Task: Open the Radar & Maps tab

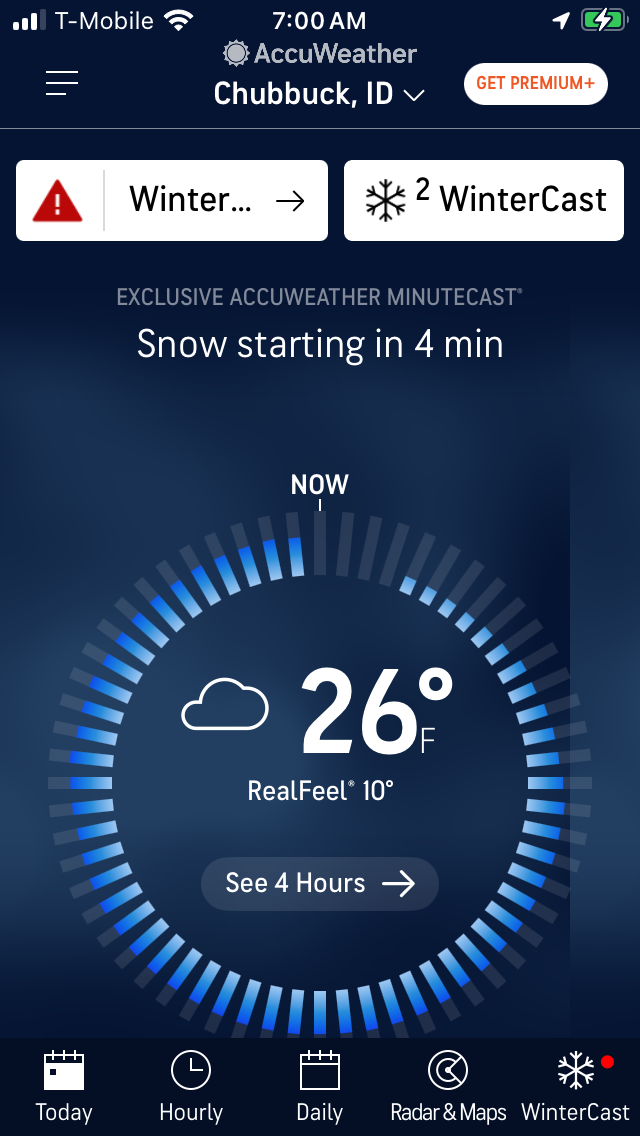Action: (448, 1086)
